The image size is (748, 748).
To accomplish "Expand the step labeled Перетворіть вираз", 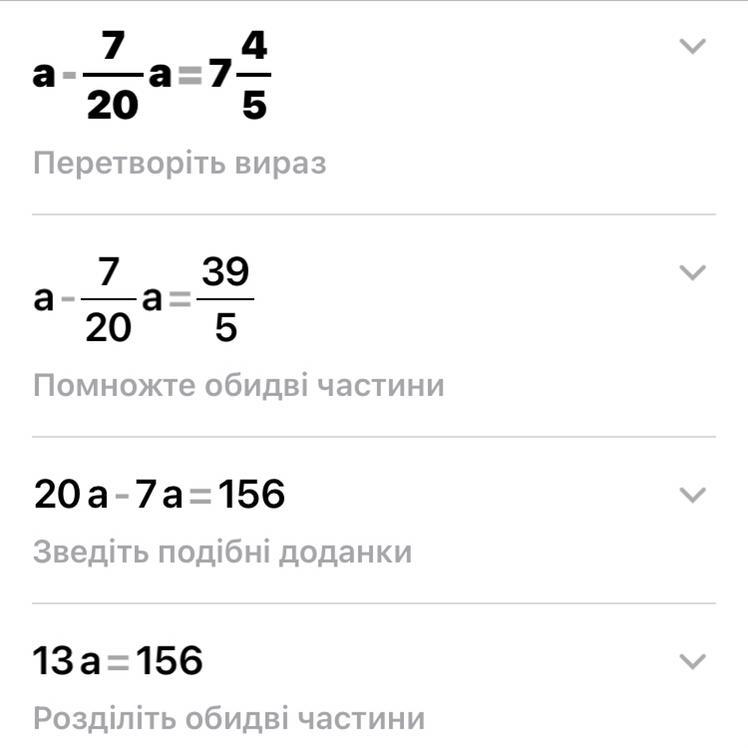I will (x=692, y=46).
